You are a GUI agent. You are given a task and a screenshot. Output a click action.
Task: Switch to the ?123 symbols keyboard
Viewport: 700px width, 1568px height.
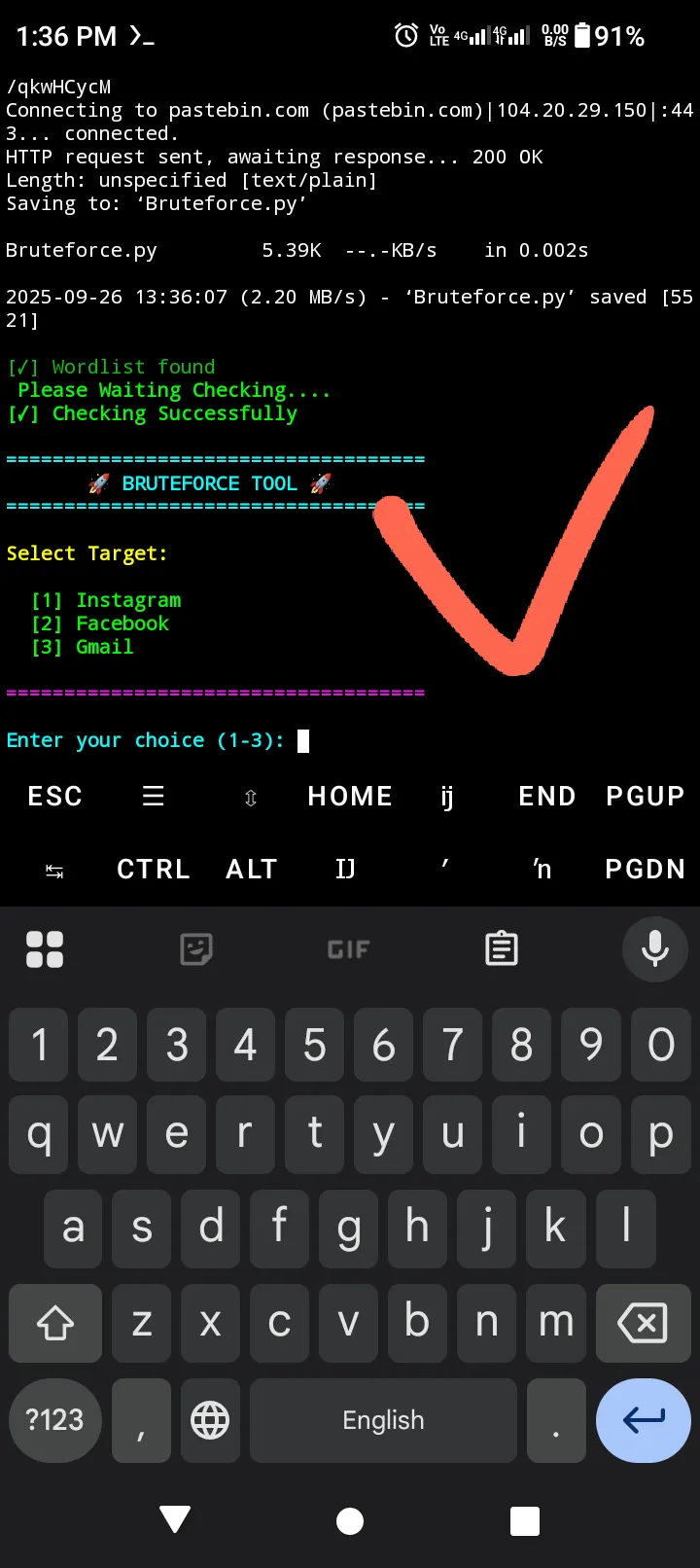click(x=54, y=1420)
